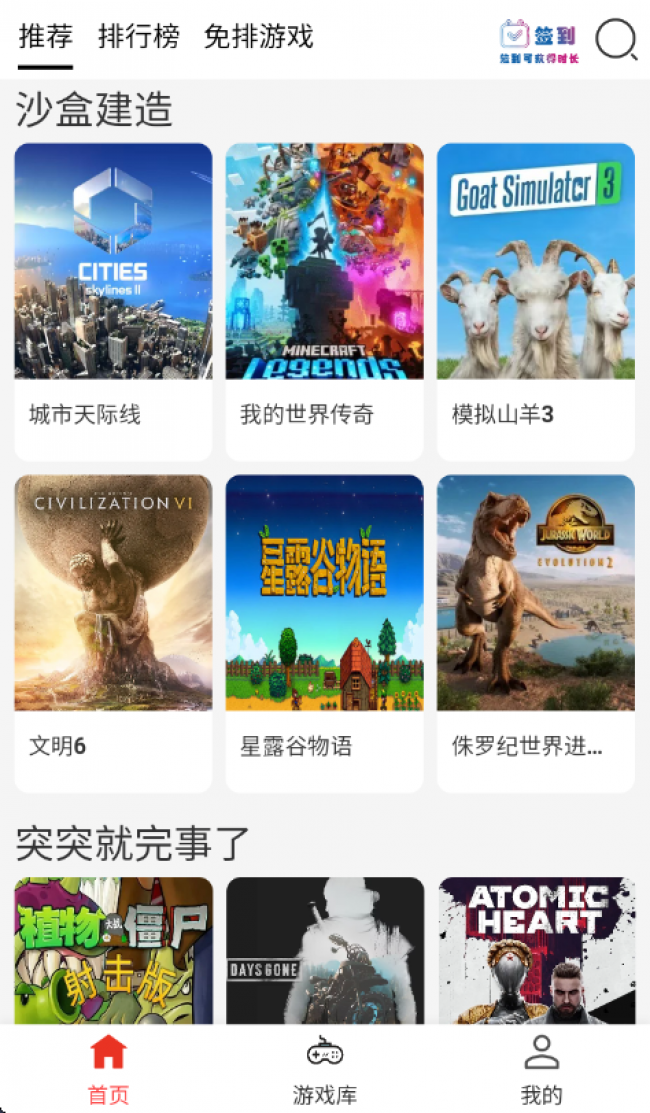View the 星露谷物语 game card
This screenshot has width=650, height=1113.
[324, 632]
